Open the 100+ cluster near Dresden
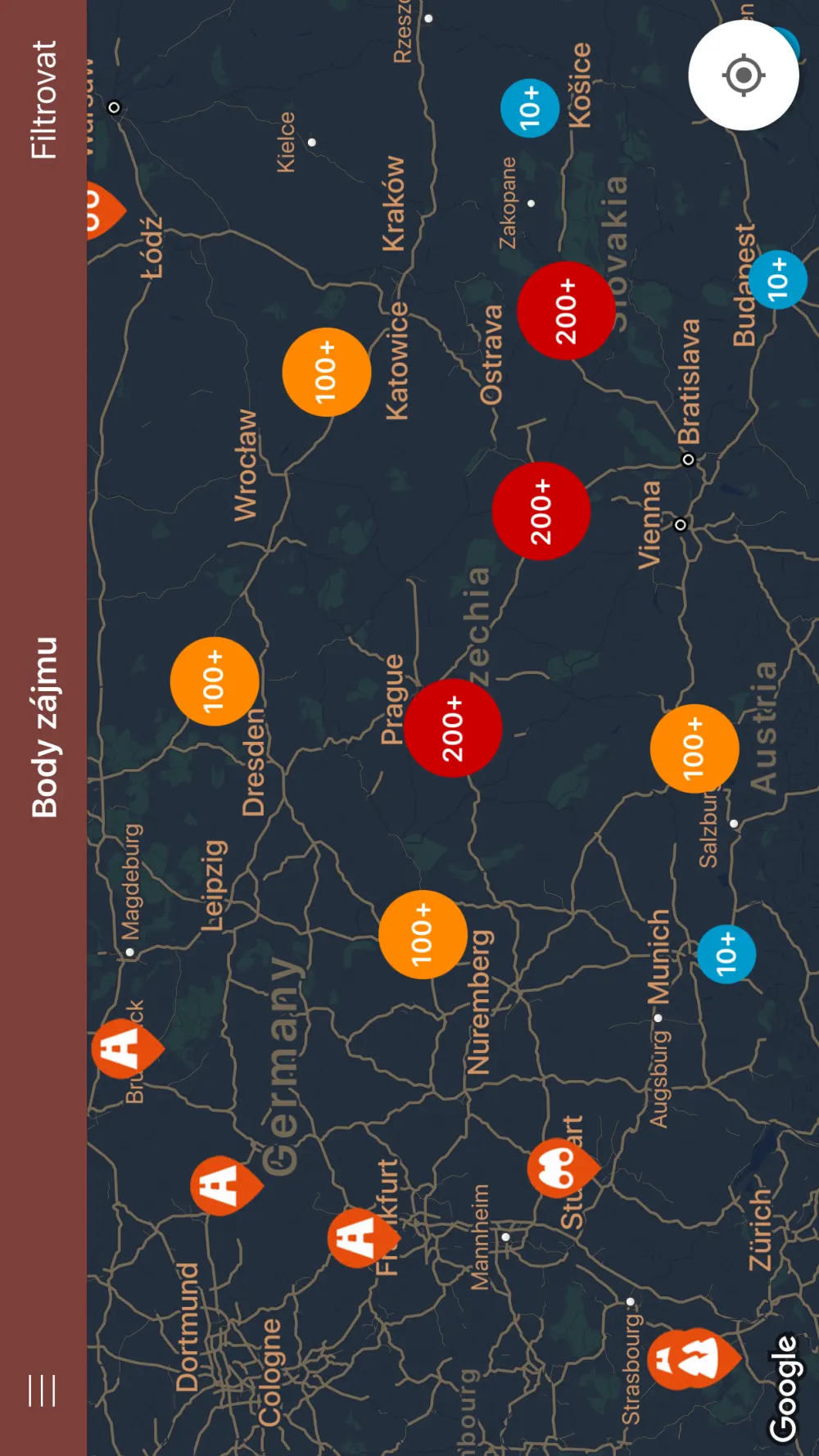This screenshot has width=819, height=1456. pyautogui.click(x=215, y=681)
